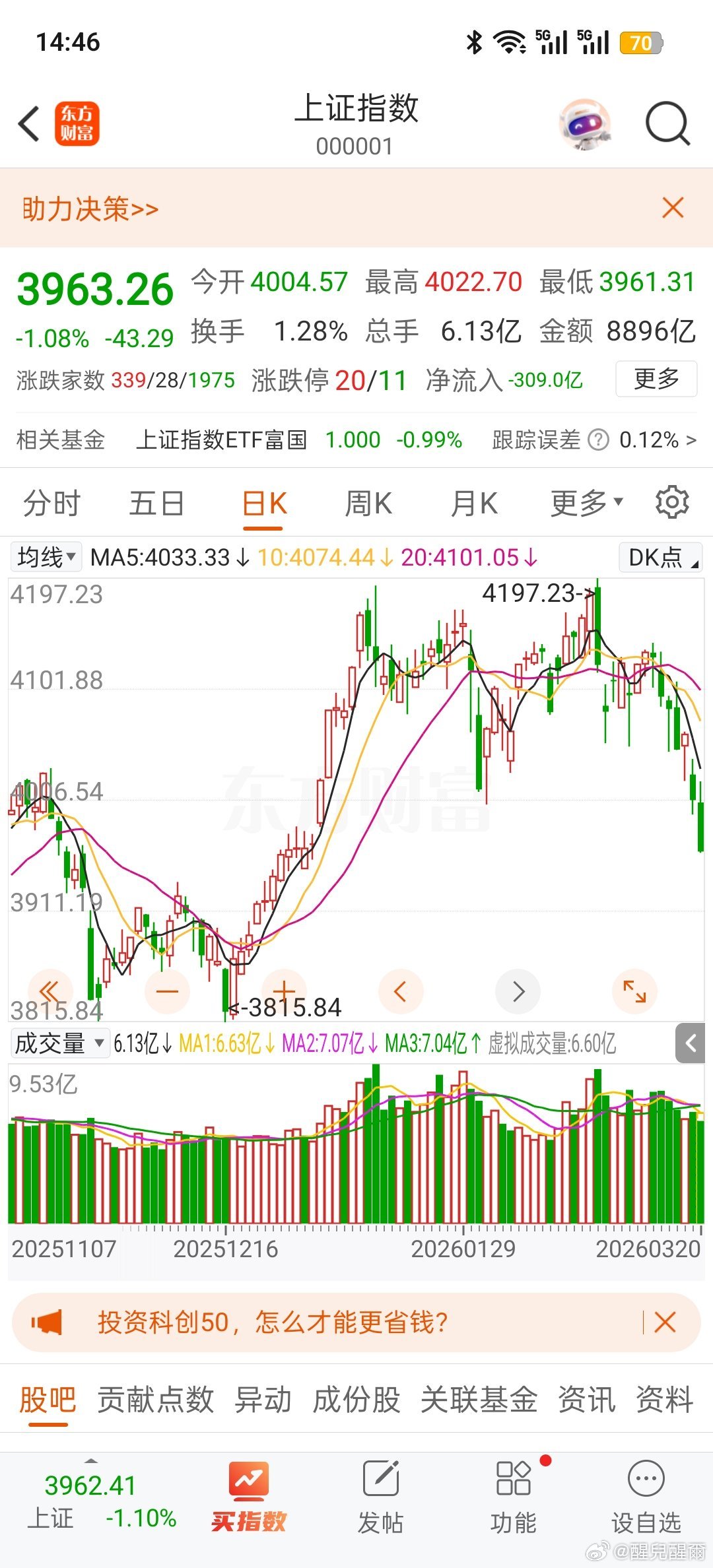
Task: Go back using the left arrow
Action: click(x=28, y=124)
